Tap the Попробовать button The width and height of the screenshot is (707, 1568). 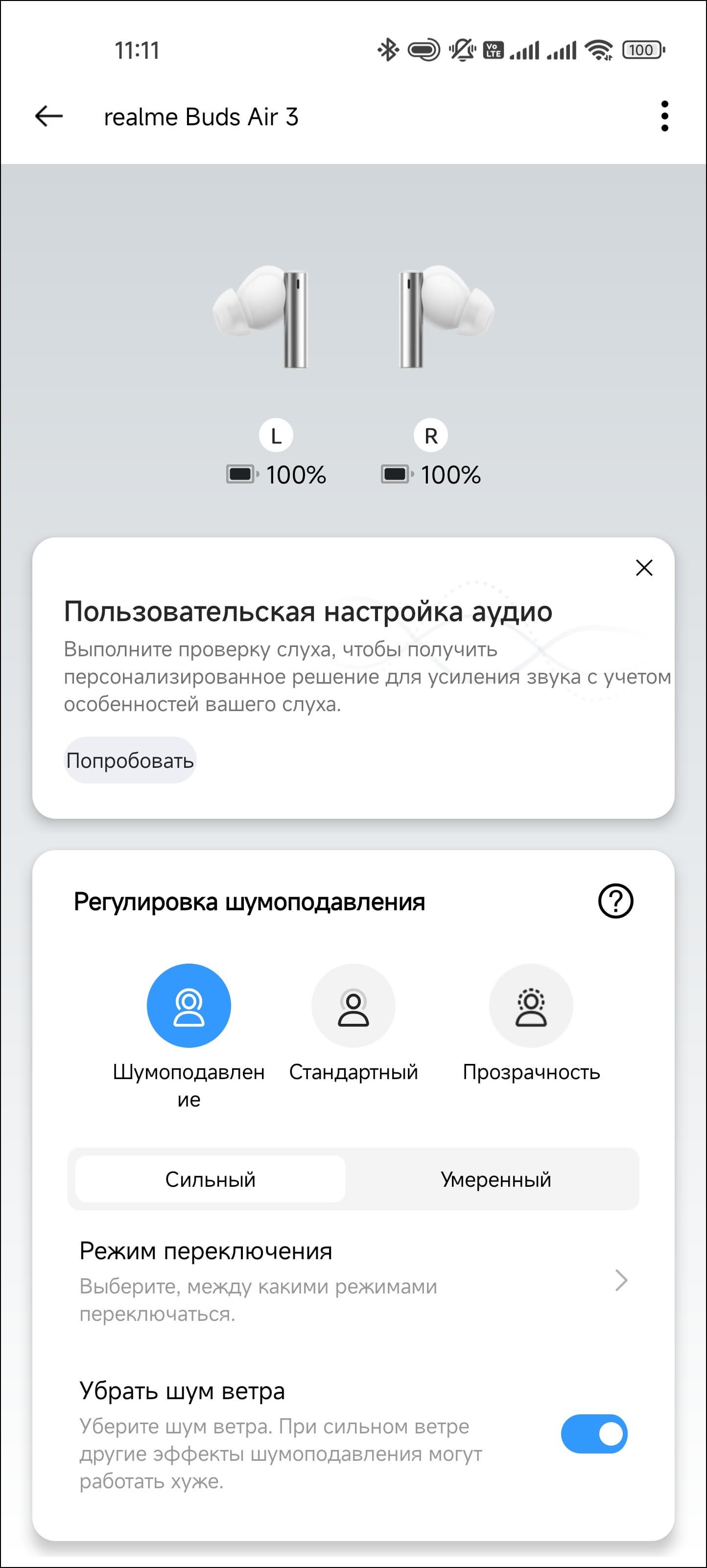click(x=130, y=760)
